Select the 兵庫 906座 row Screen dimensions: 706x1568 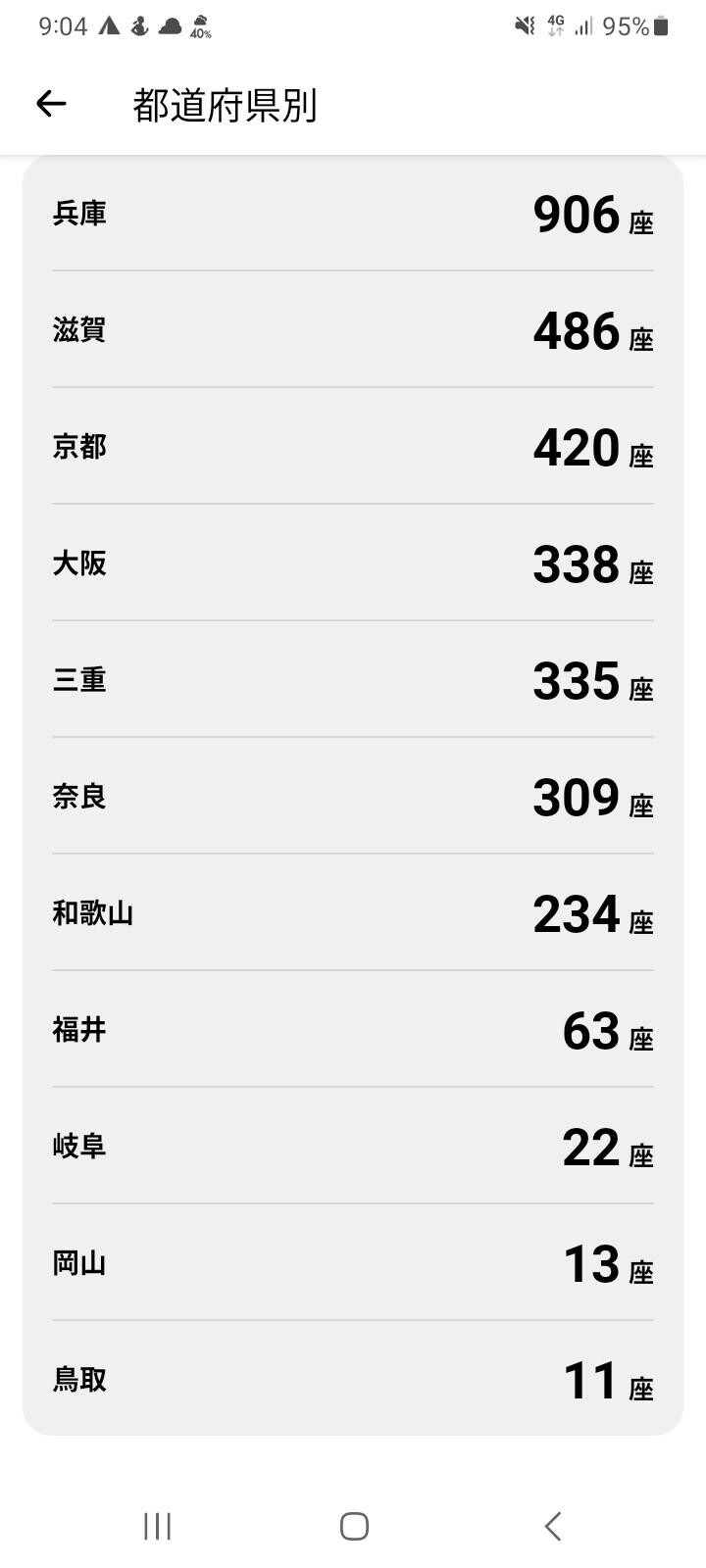(x=353, y=214)
